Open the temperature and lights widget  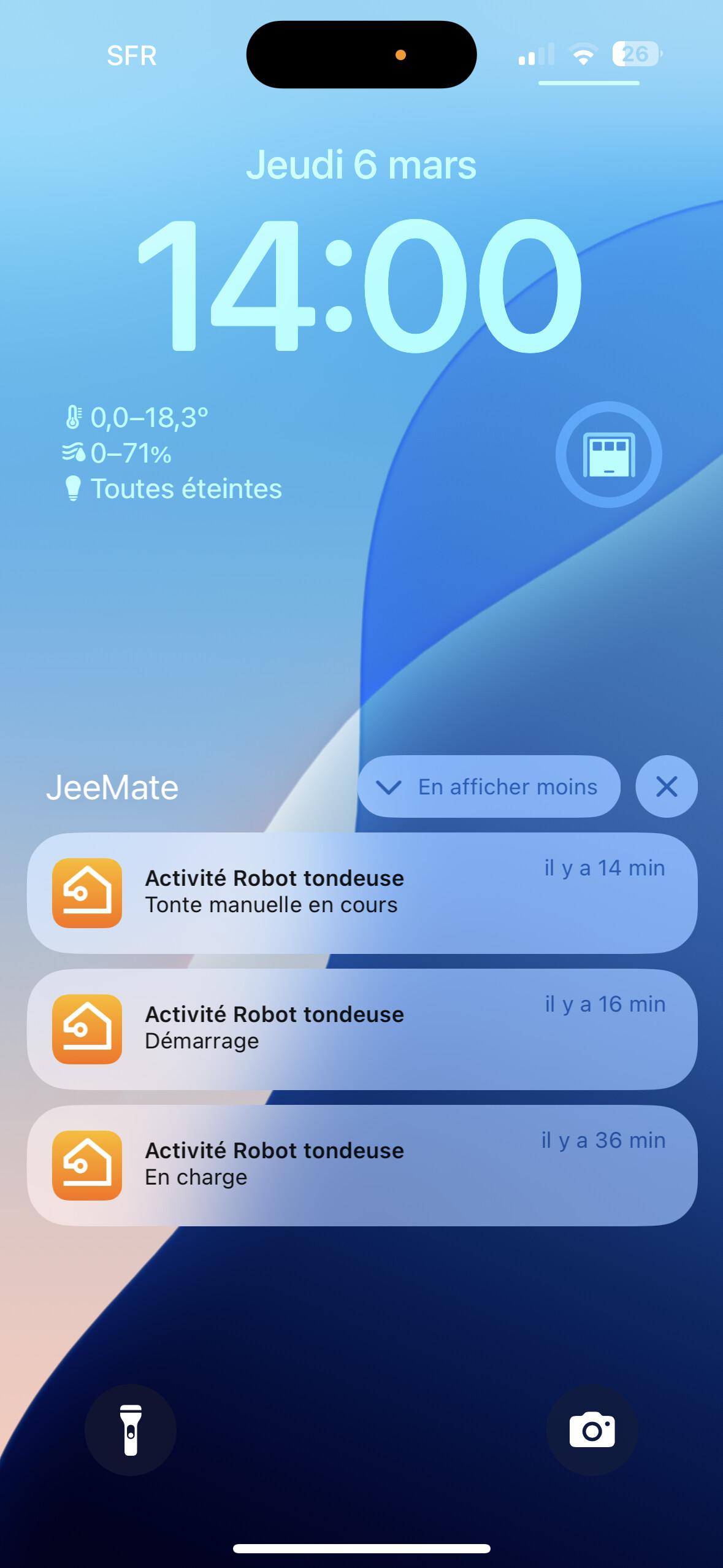[x=172, y=453]
